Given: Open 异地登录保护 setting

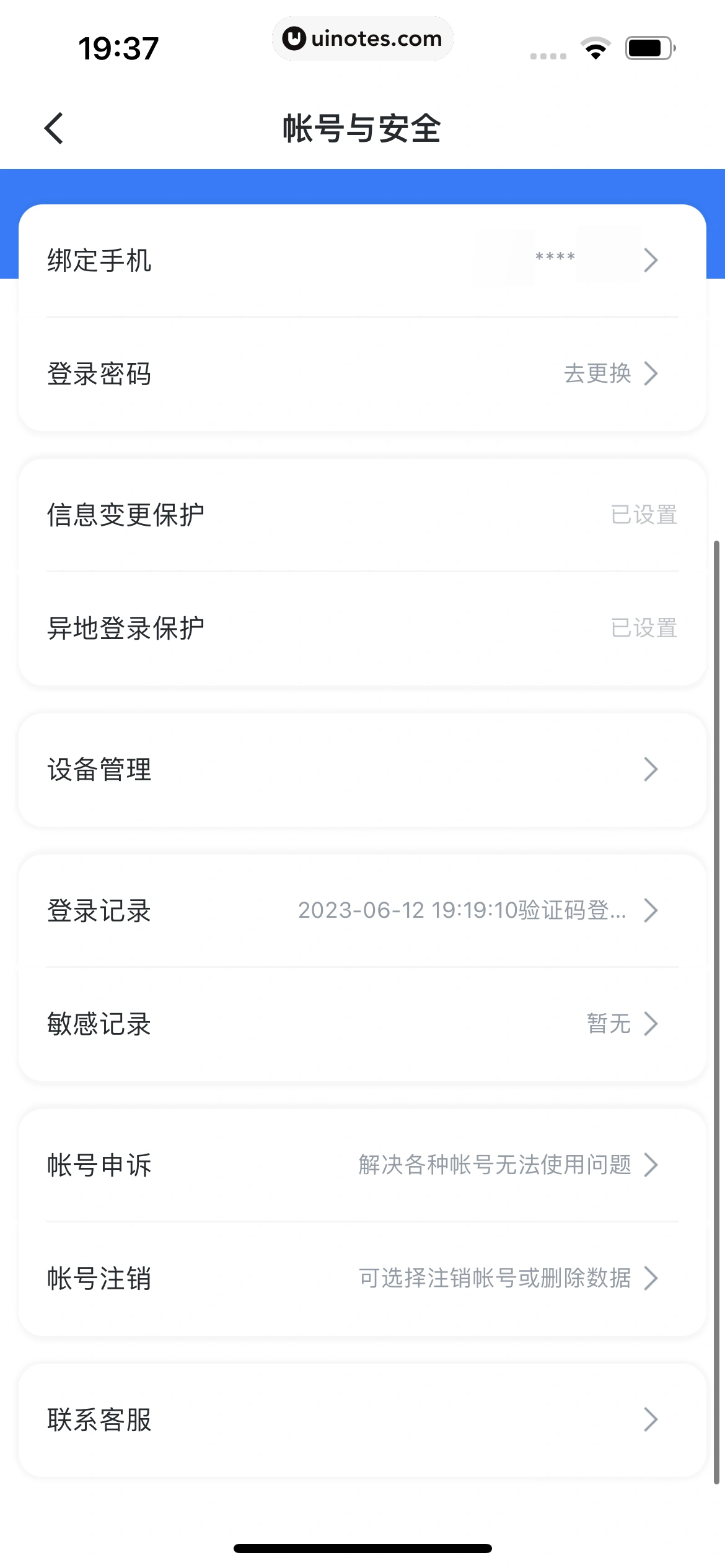Looking at the screenshot, I should coord(362,628).
